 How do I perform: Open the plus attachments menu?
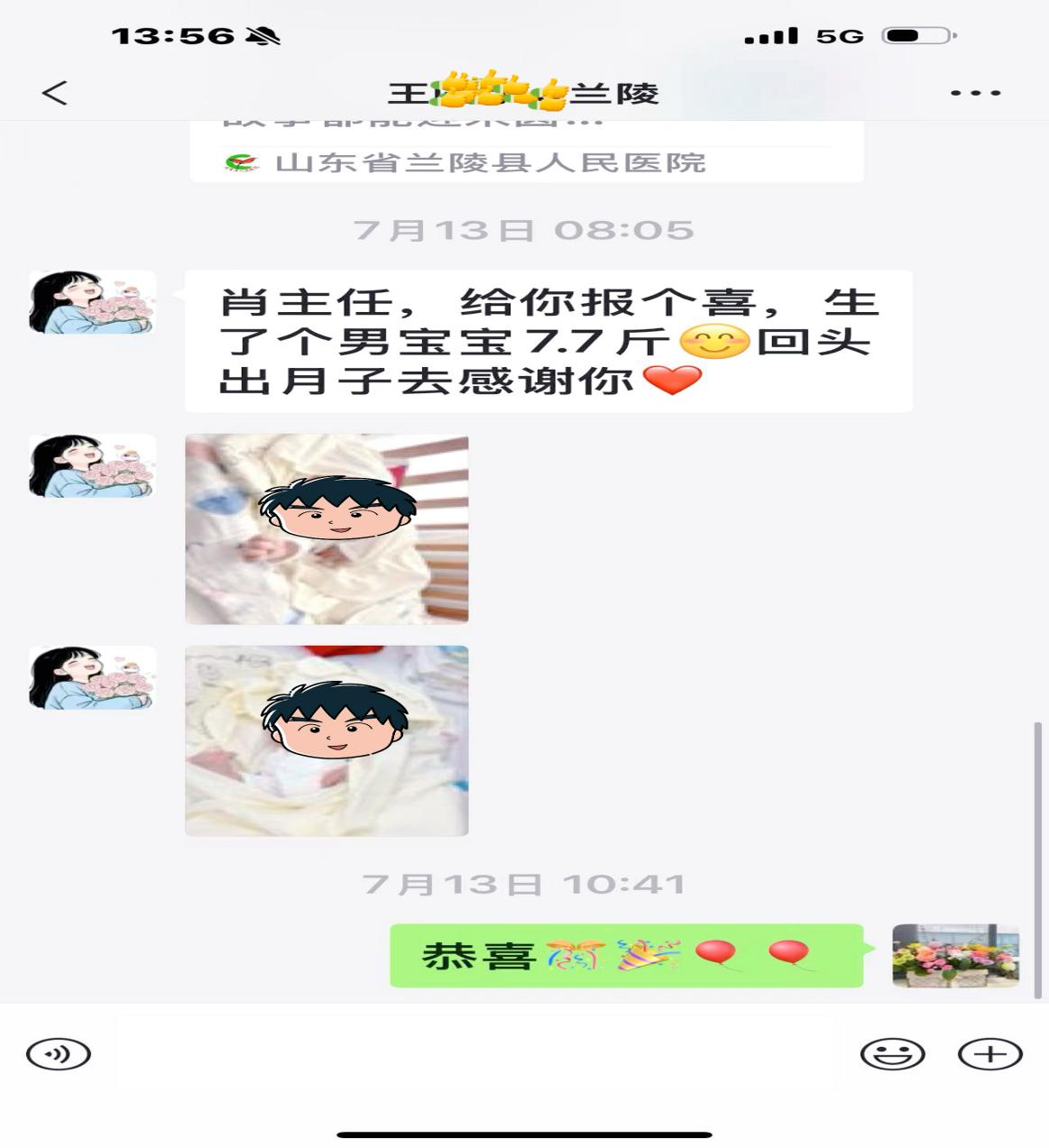pyautogui.click(x=989, y=1054)
